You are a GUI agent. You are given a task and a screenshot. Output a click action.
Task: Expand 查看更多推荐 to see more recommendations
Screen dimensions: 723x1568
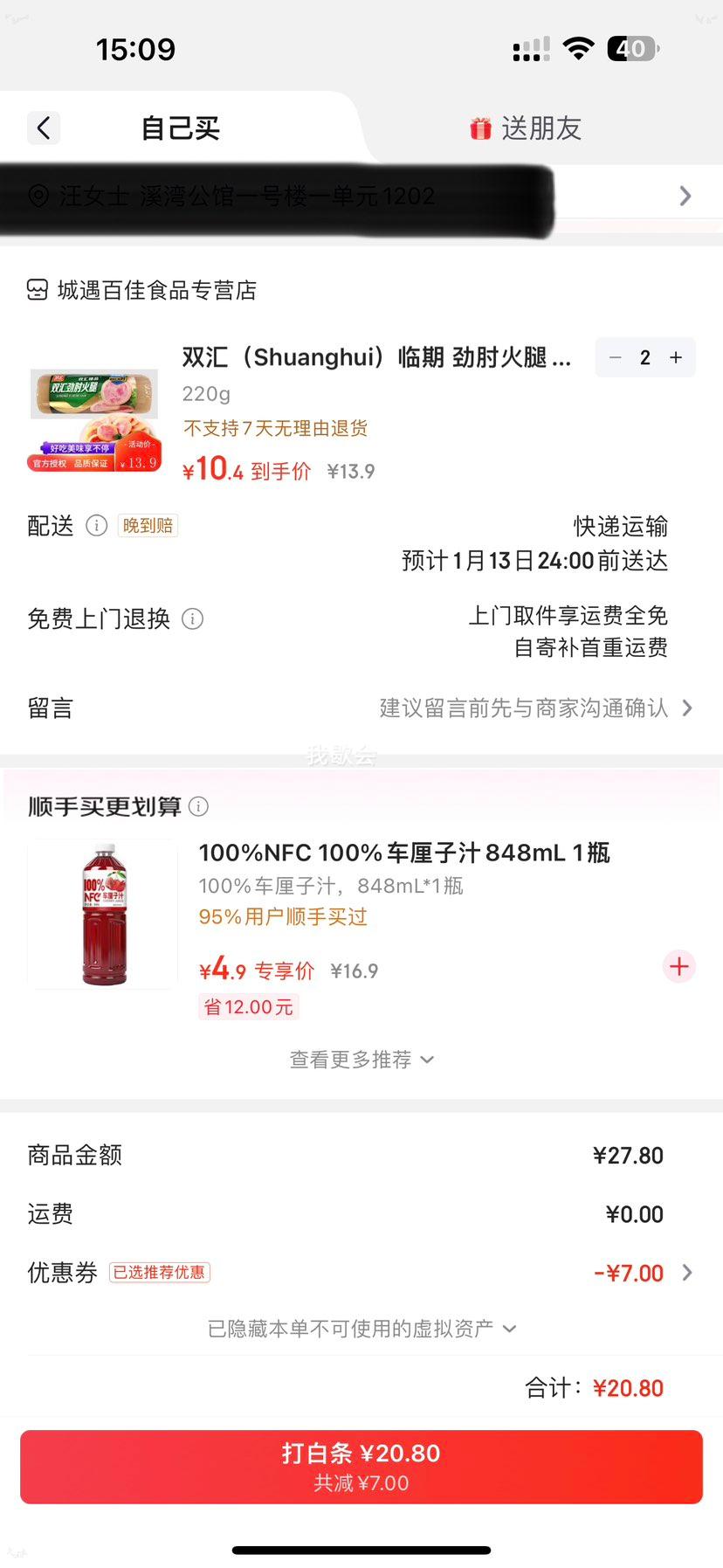[361, 1059]
